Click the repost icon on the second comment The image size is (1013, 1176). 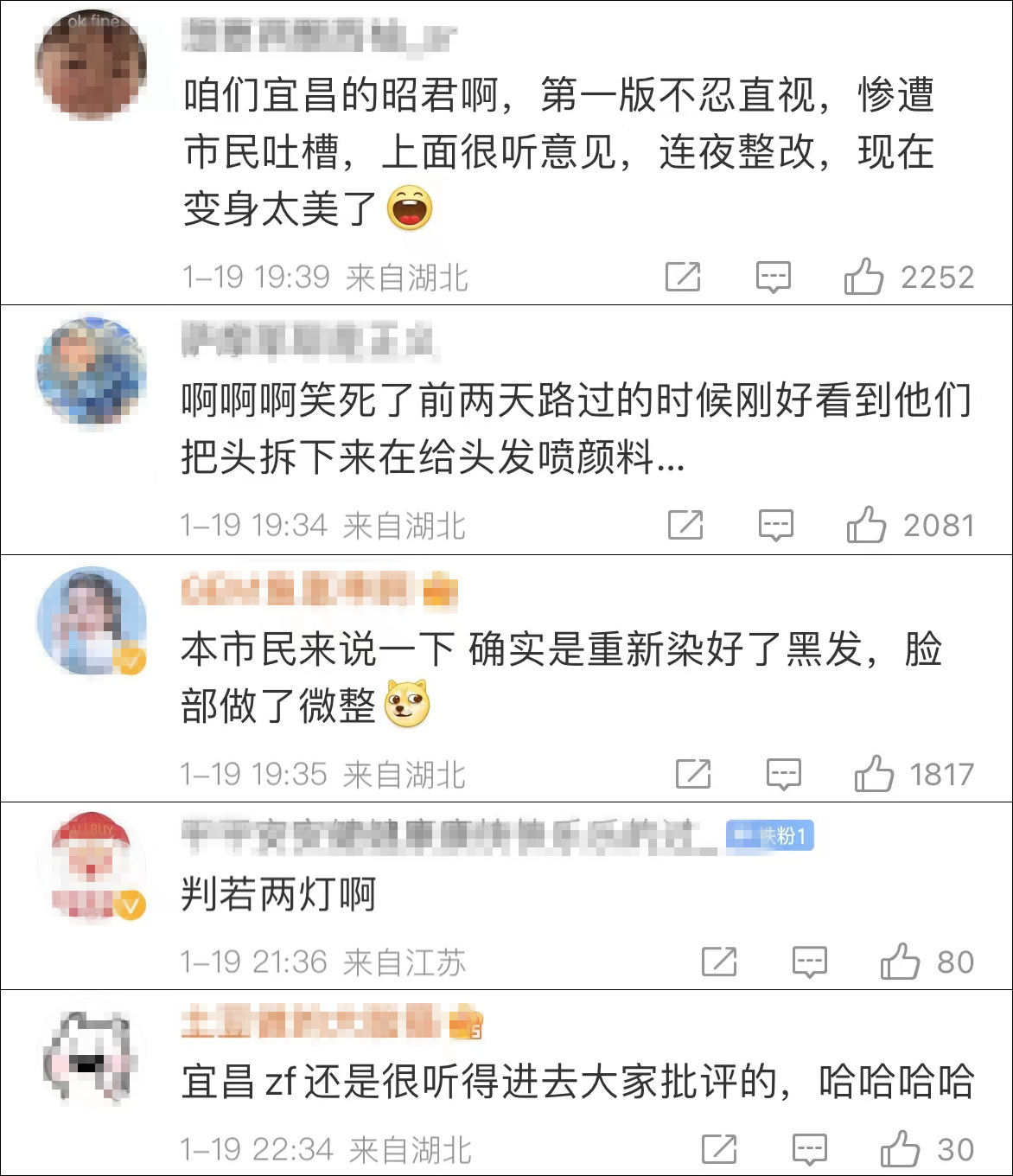(x=687, y=522)
